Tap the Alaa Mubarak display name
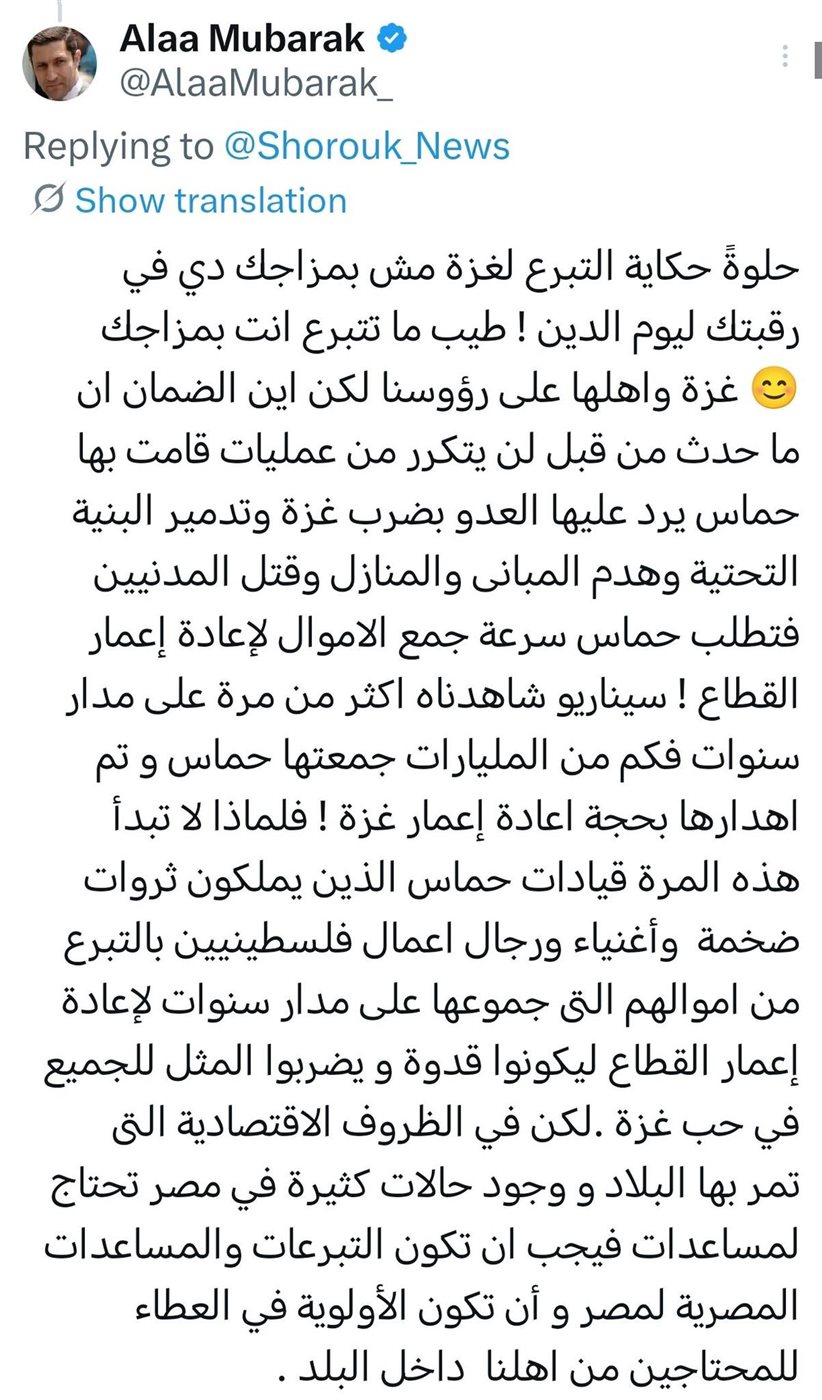This screenshot has width=822, height=1400. (x=242, y=39)
